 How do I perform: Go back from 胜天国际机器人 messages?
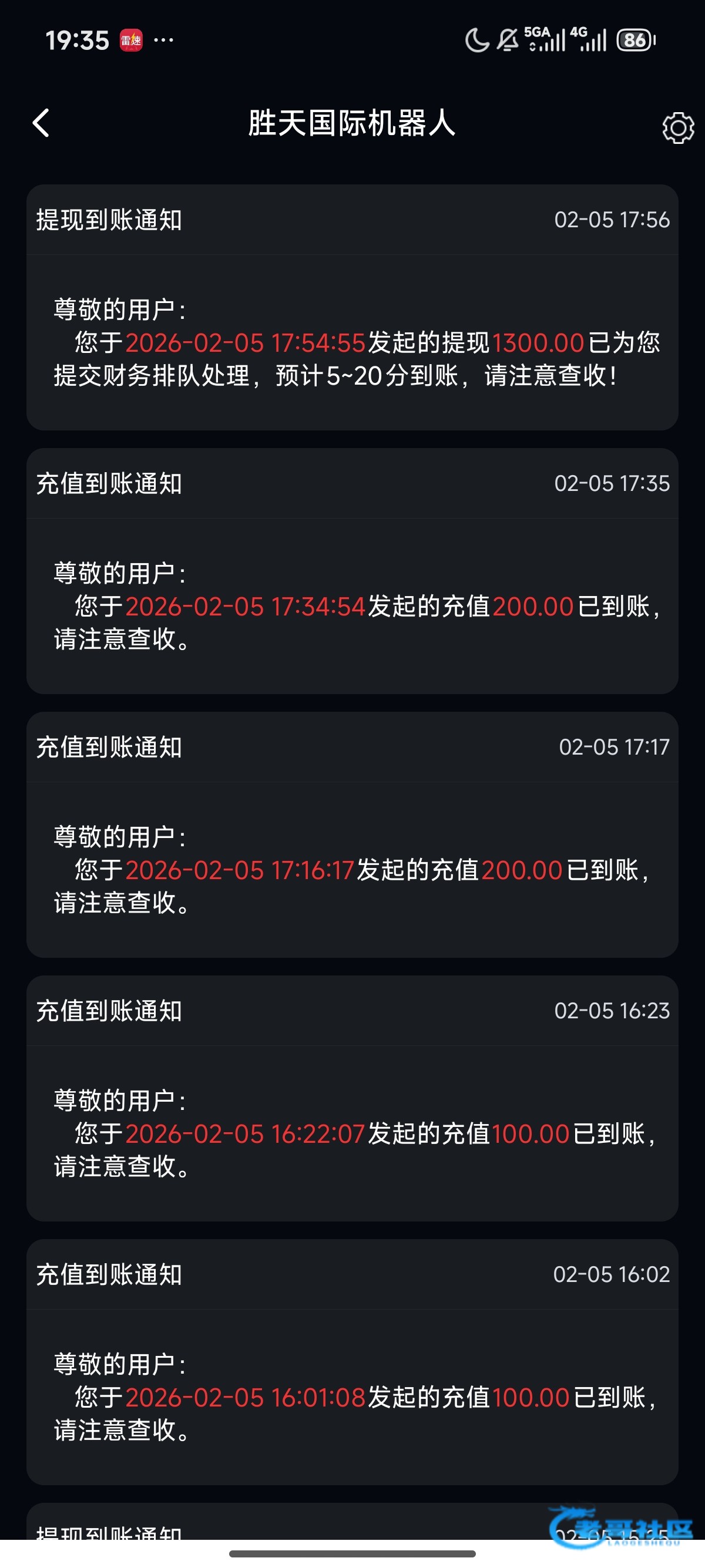(x=41, y=123)
